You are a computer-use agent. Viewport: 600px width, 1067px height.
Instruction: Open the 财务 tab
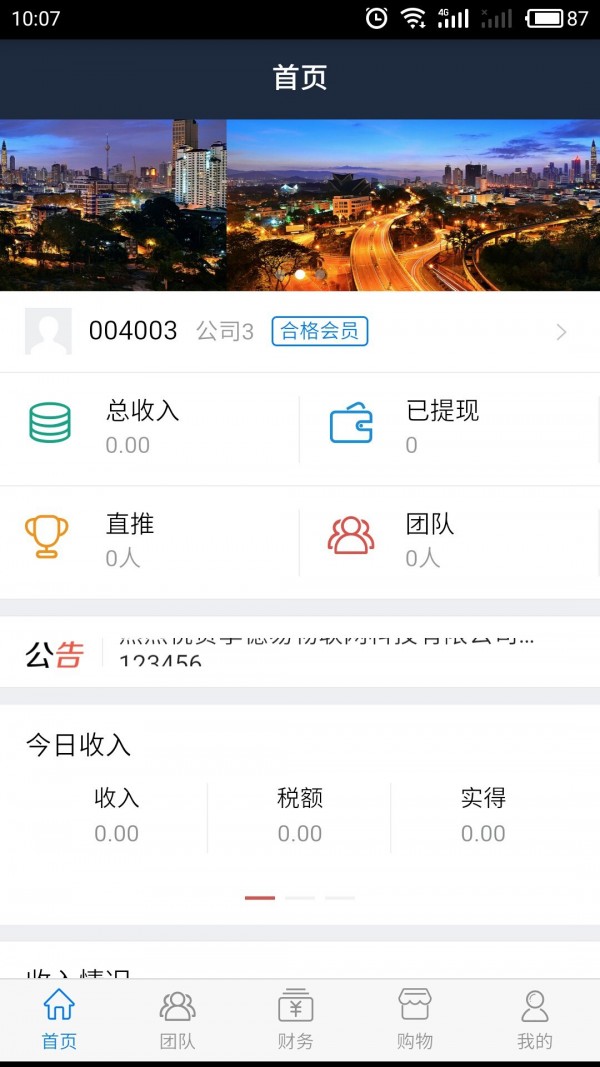(295, 1019)
